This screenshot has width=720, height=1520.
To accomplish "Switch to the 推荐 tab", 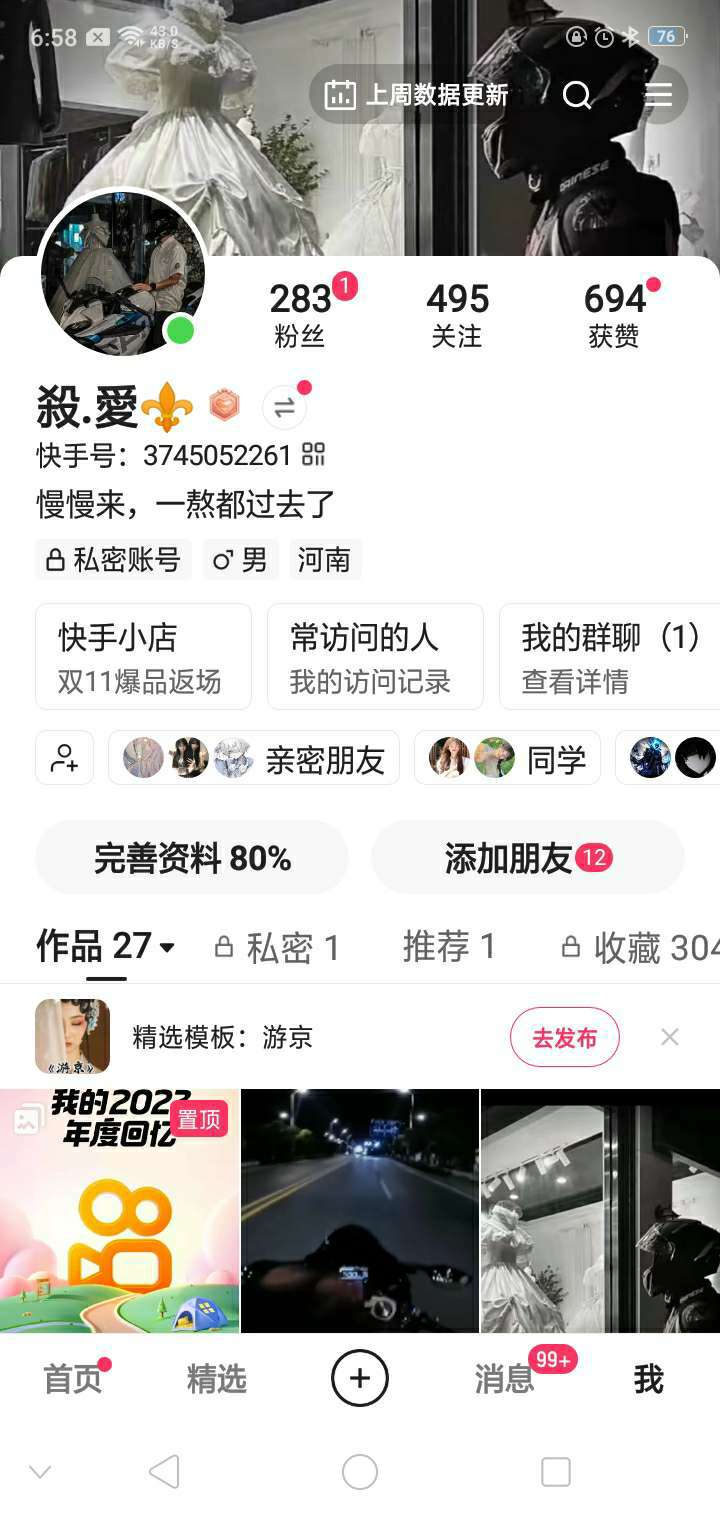I will pyautogui.click(x=449, y=946).
